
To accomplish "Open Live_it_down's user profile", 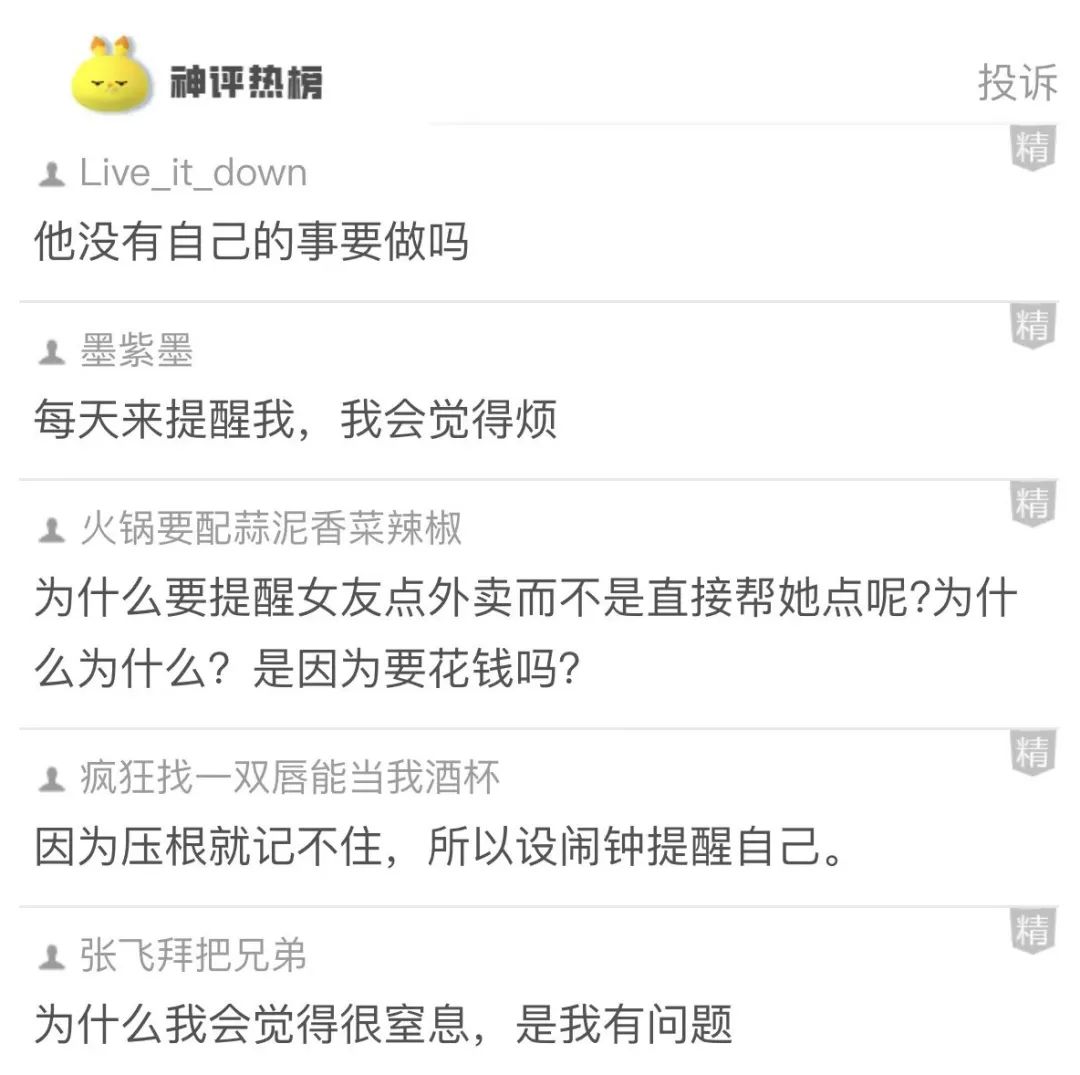I will pos(192,174).
